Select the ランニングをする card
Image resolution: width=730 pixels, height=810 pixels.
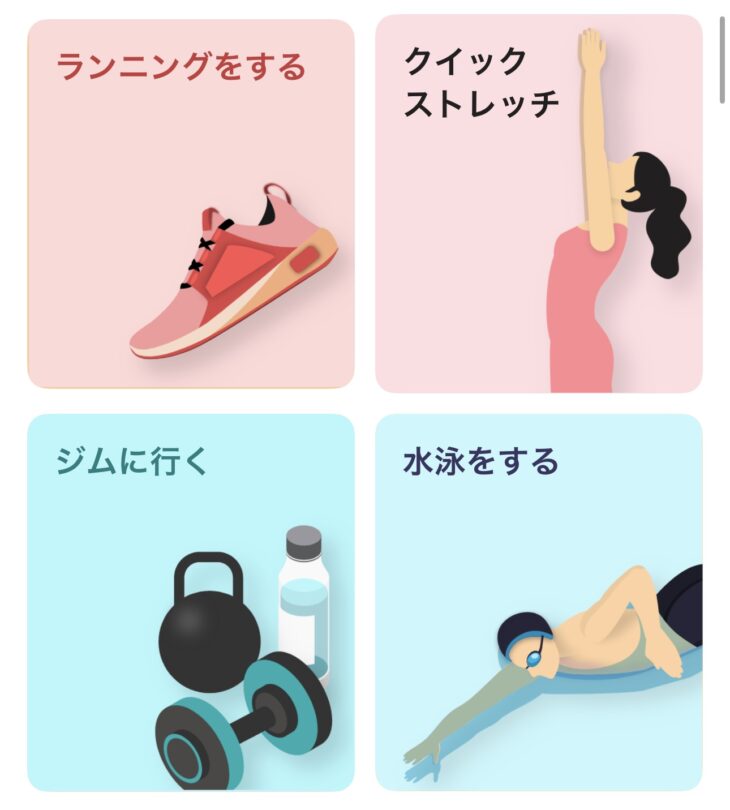(x=190, y=204)
